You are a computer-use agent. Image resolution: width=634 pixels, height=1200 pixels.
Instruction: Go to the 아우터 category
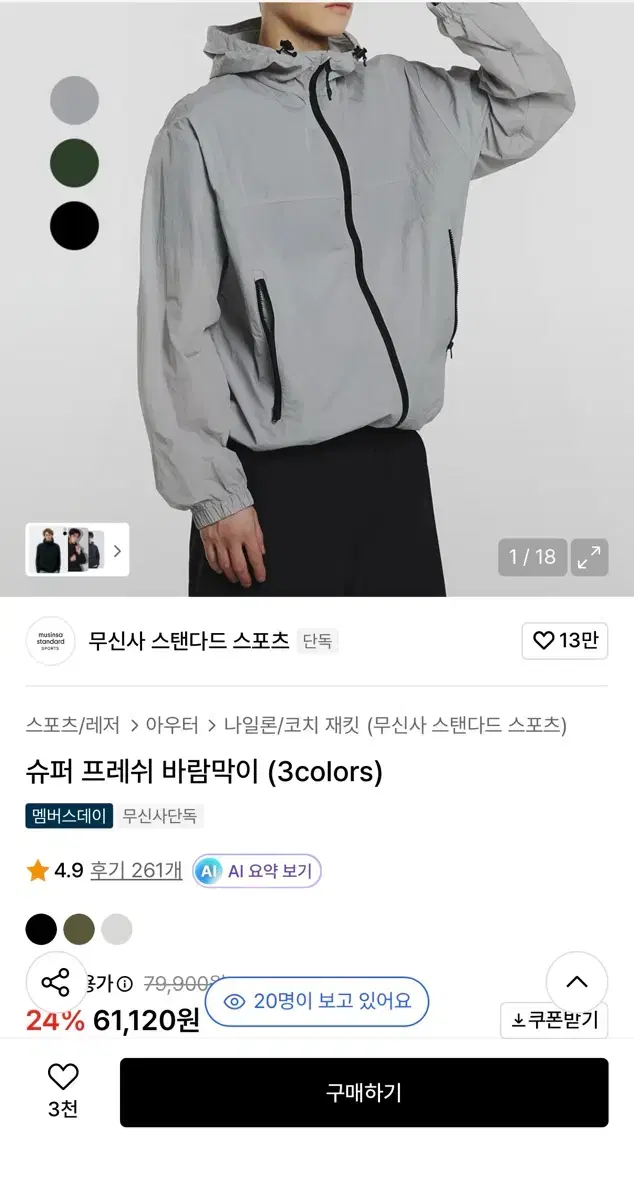click(172, 725)
